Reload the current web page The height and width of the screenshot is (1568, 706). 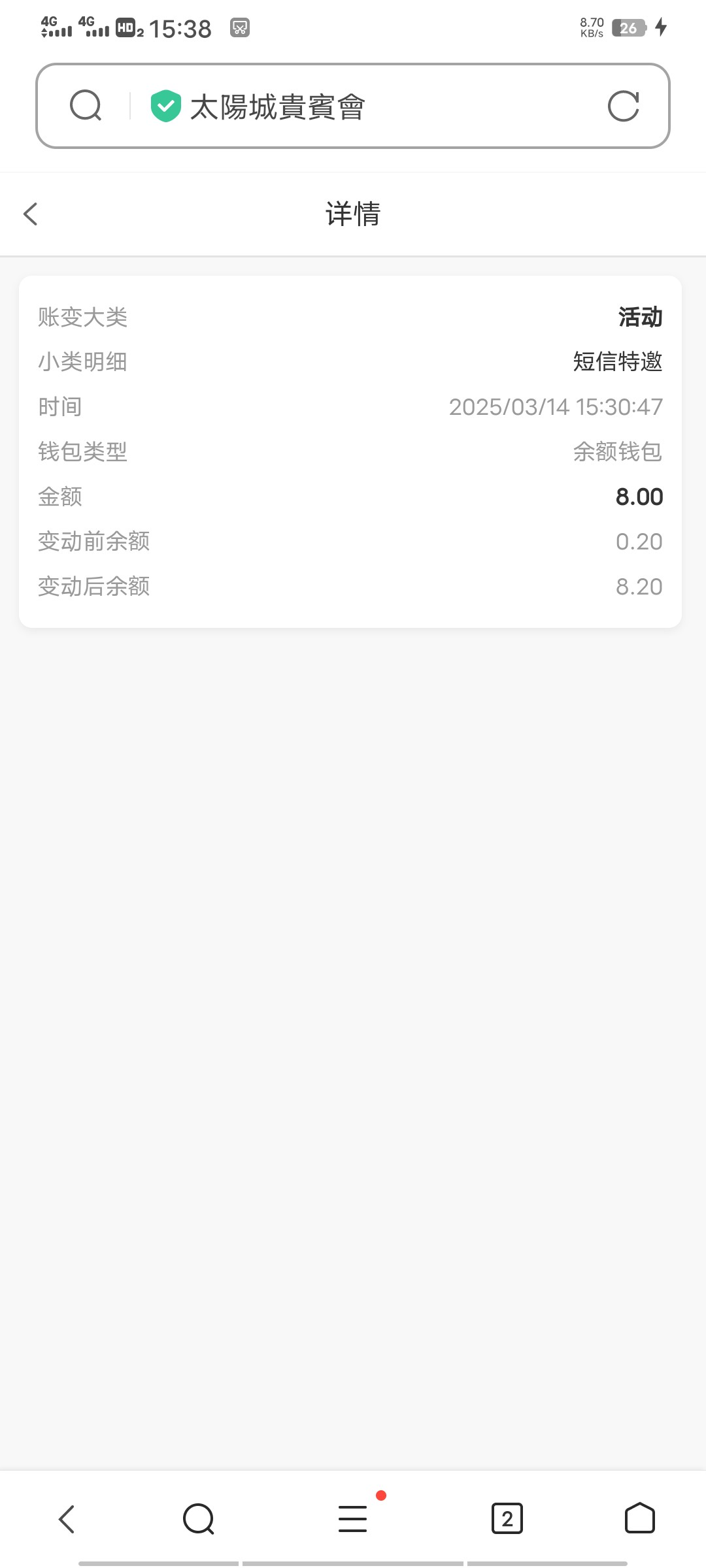(623, 106)
